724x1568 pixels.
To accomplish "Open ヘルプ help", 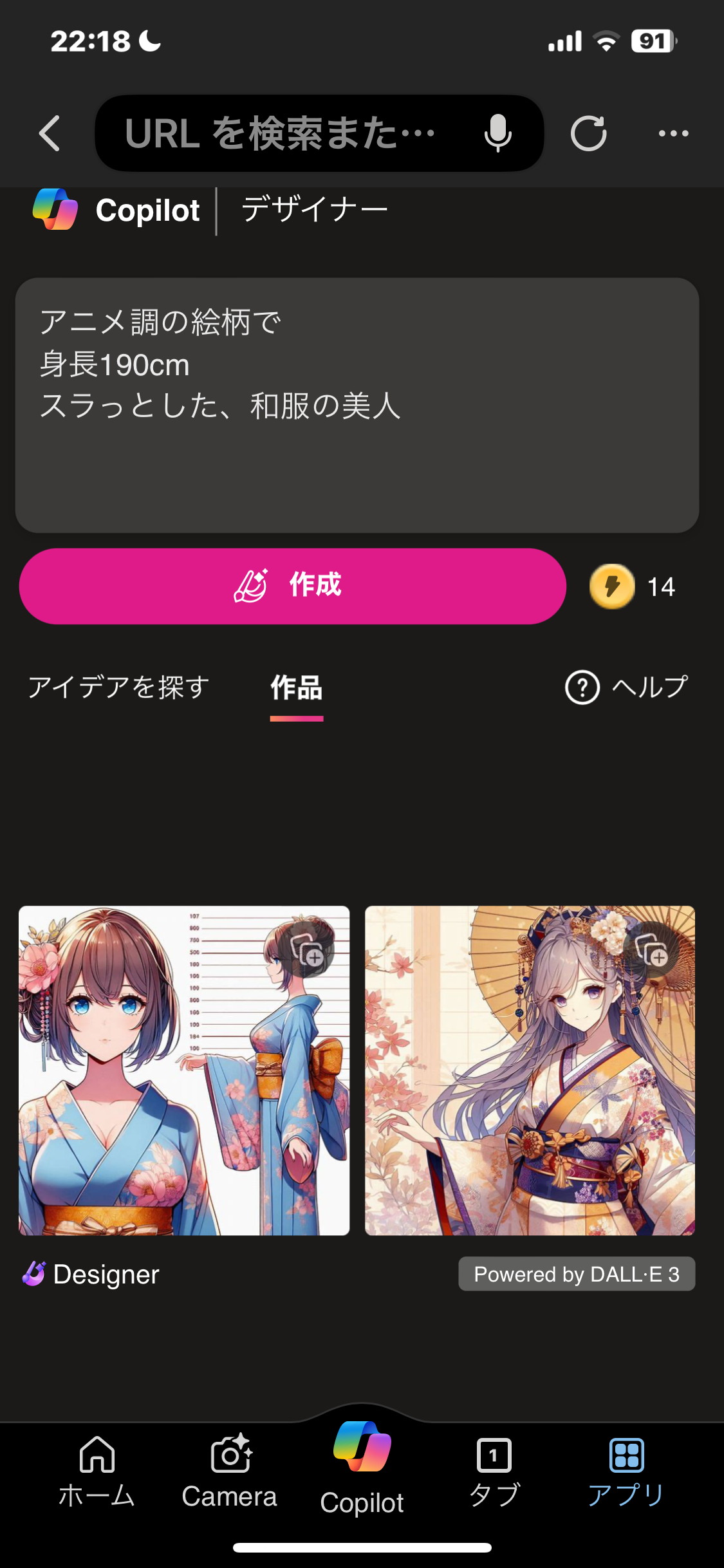I will click(626, 687).
